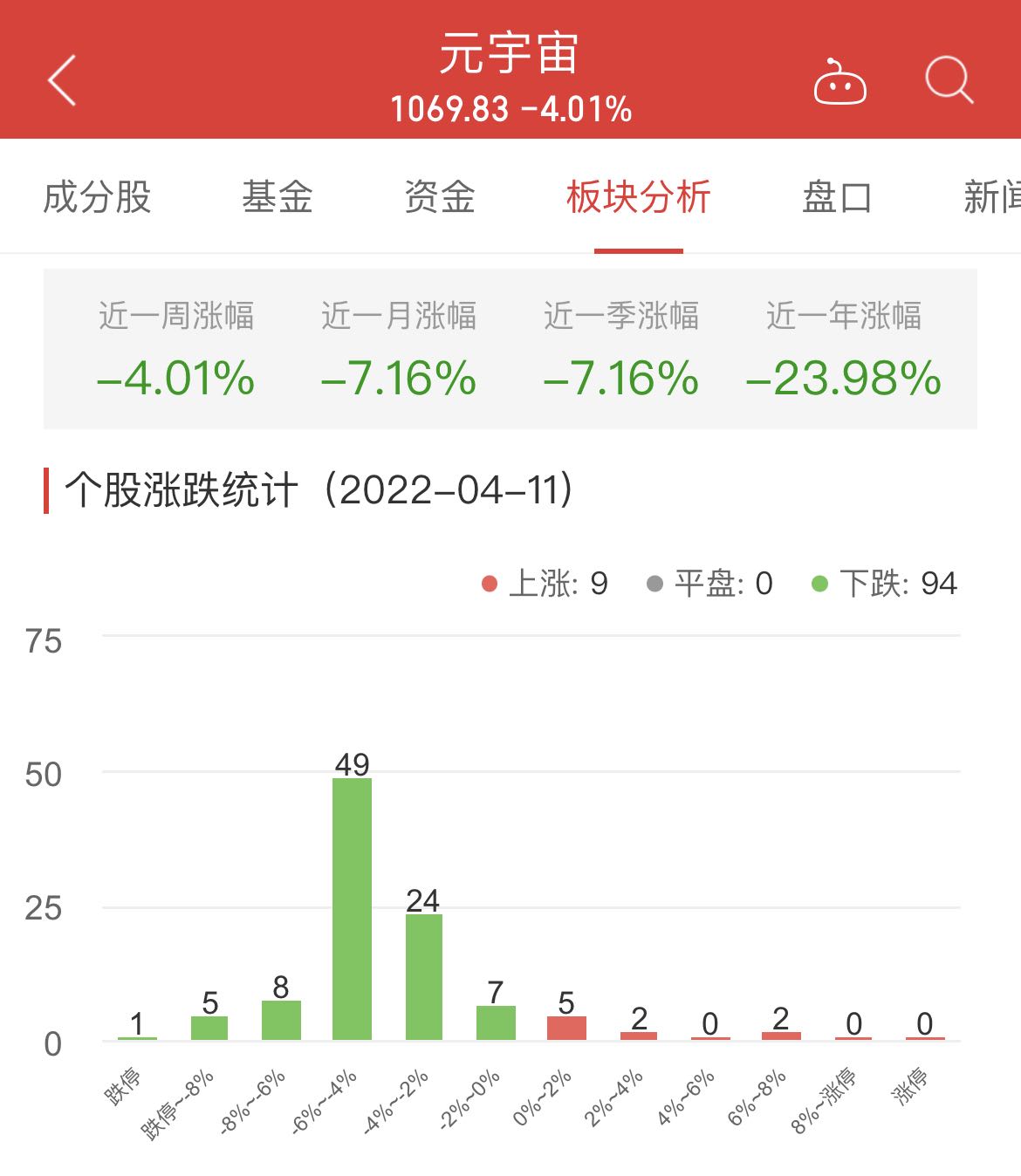The height and width of the screenshot is (1176, 1021).
Task: Open the search magnifier icon
Action: coord(949,80)
